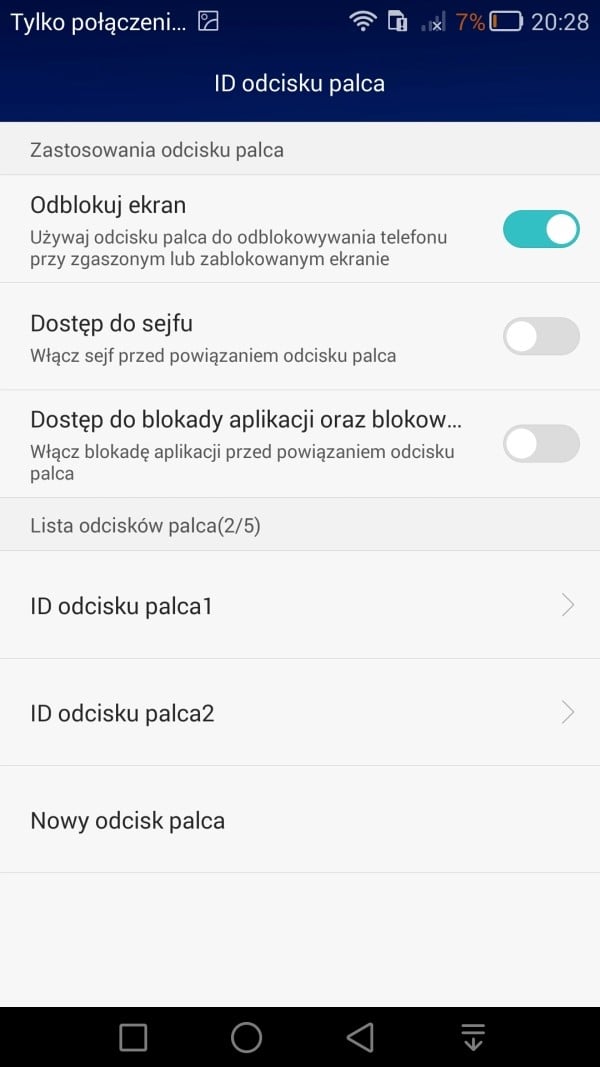Image resolution: width=600 pixels, height=1067 pixels.
Task: Open ID odcisku palca1
Action: pyautogui.click(x=300, y=605)
